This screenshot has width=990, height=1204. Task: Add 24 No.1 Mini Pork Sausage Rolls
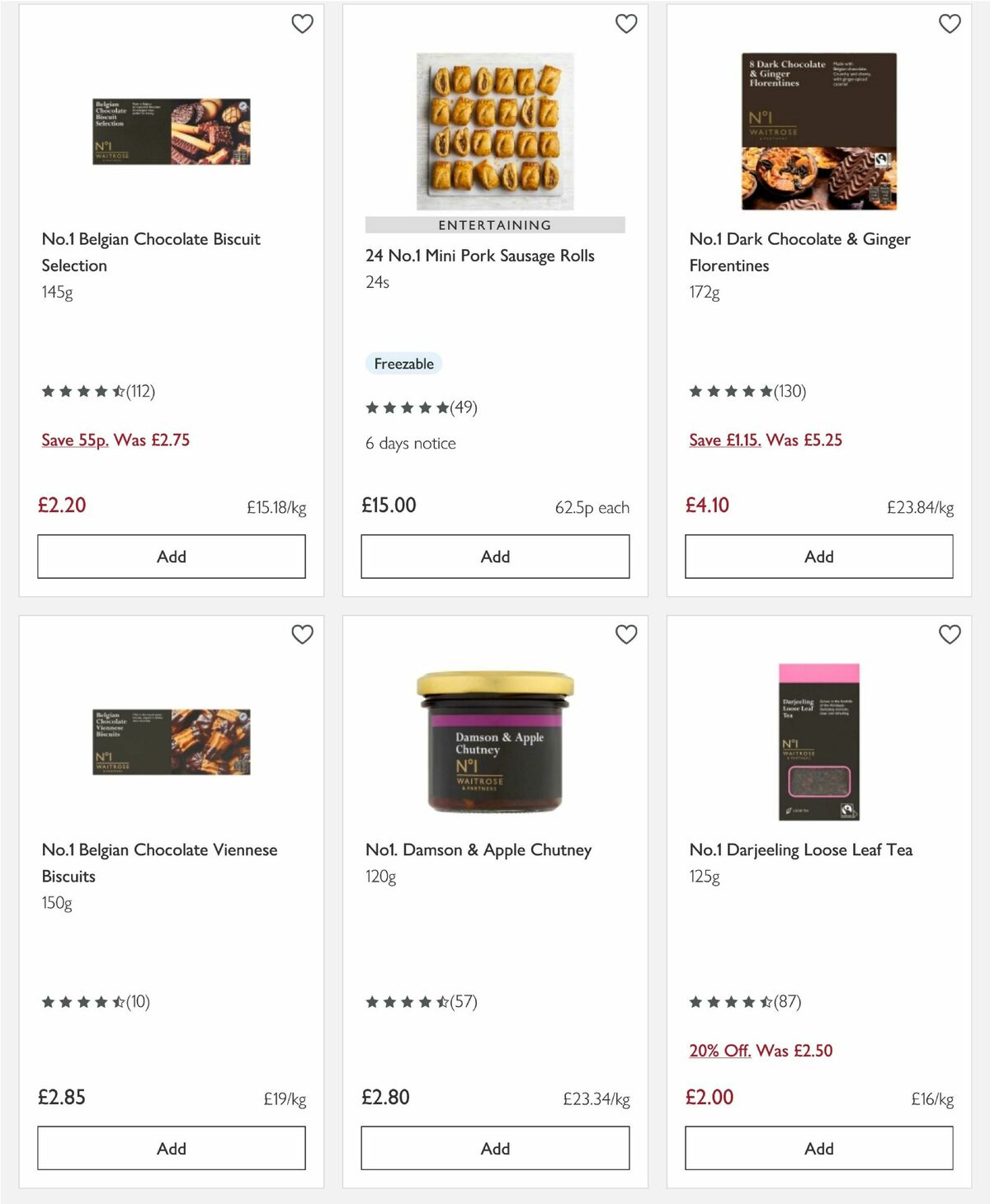click(494, 556)
